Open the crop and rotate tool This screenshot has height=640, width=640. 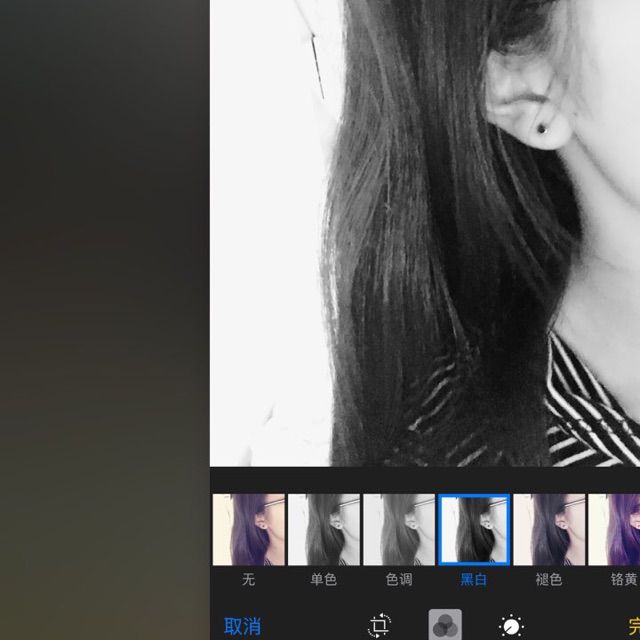tap(379, 625)
